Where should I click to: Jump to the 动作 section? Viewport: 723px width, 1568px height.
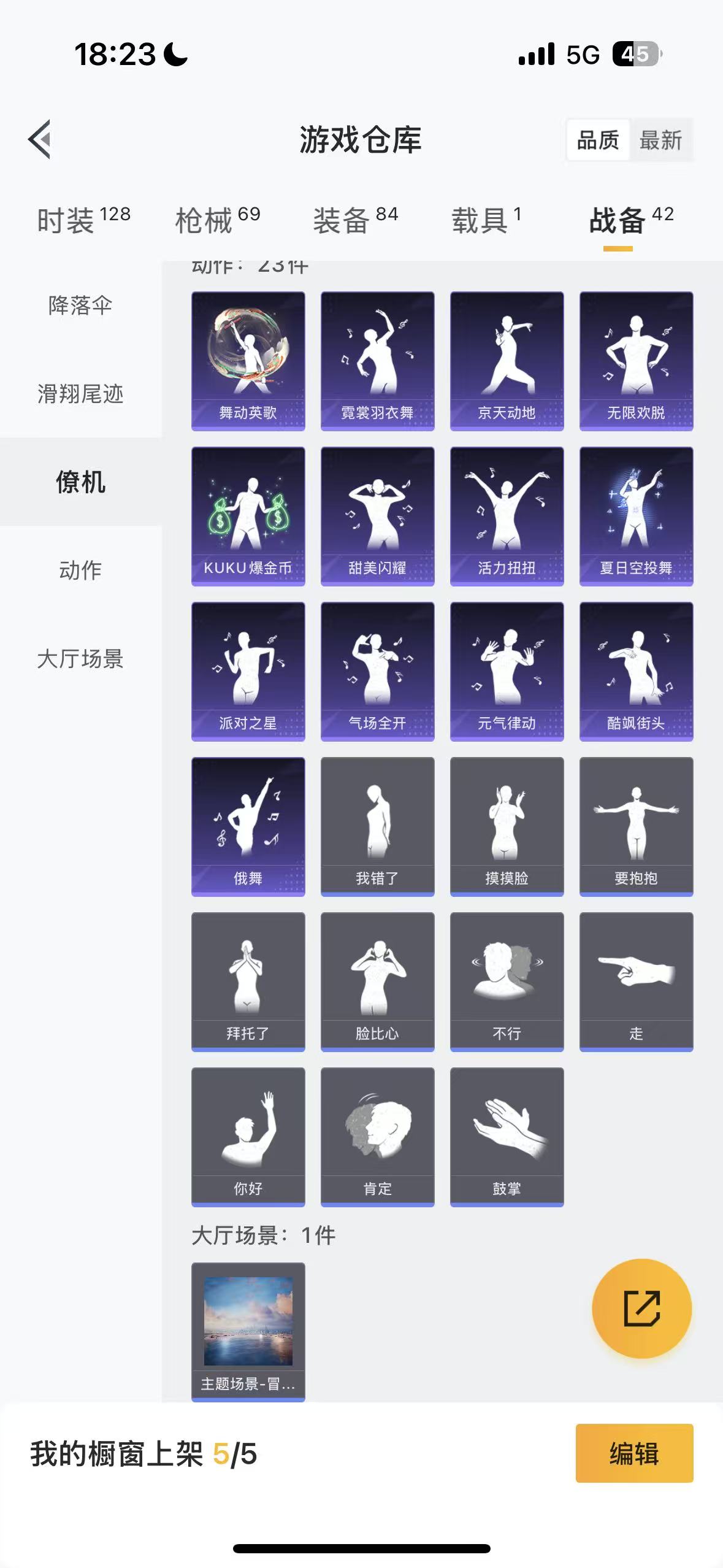tap(80, 571)
